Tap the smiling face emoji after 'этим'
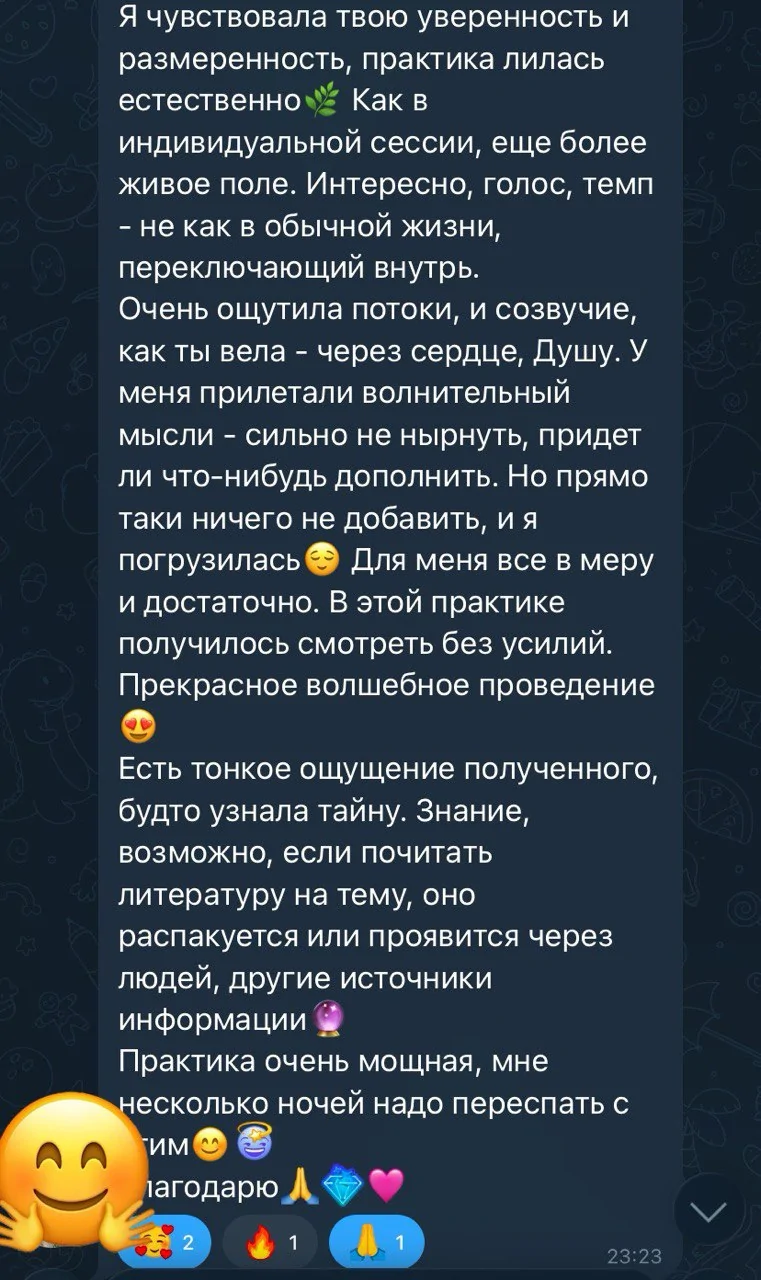Screen dimensions: 761x1280 click(208, 1142)
